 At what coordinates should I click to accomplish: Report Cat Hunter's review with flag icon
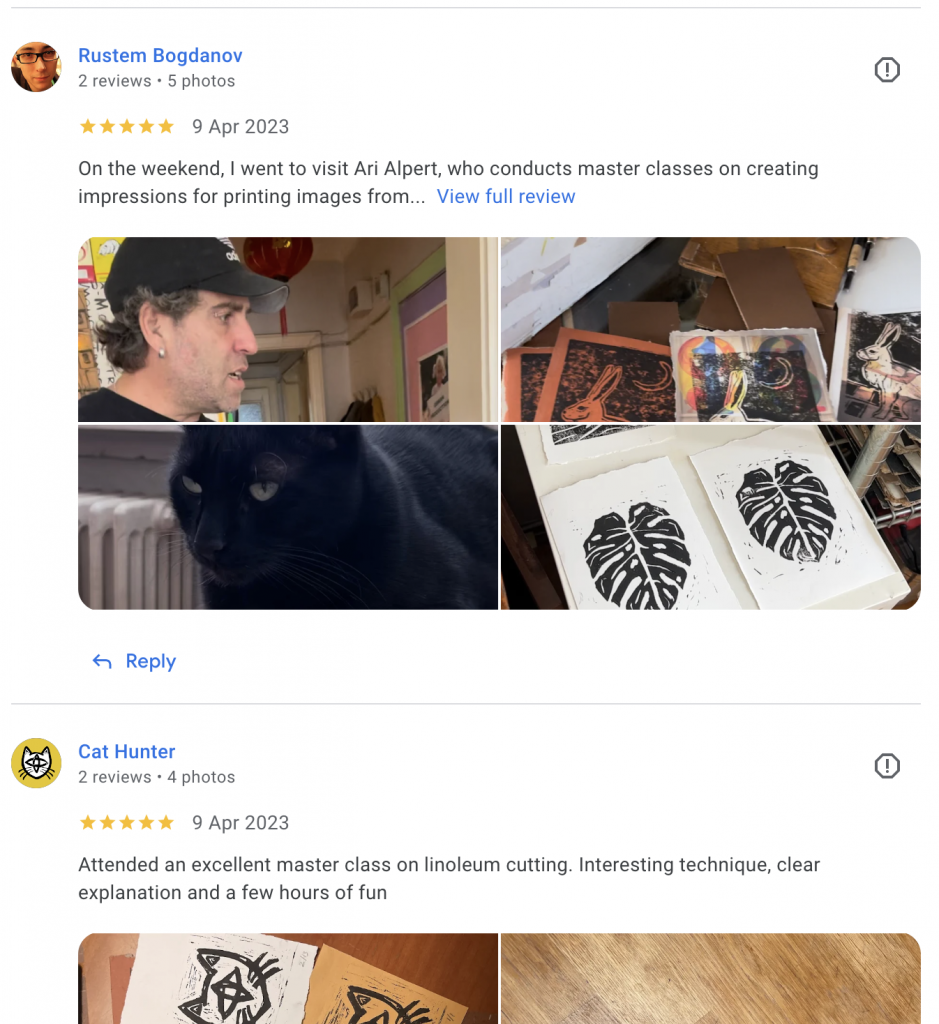(887, 766)
